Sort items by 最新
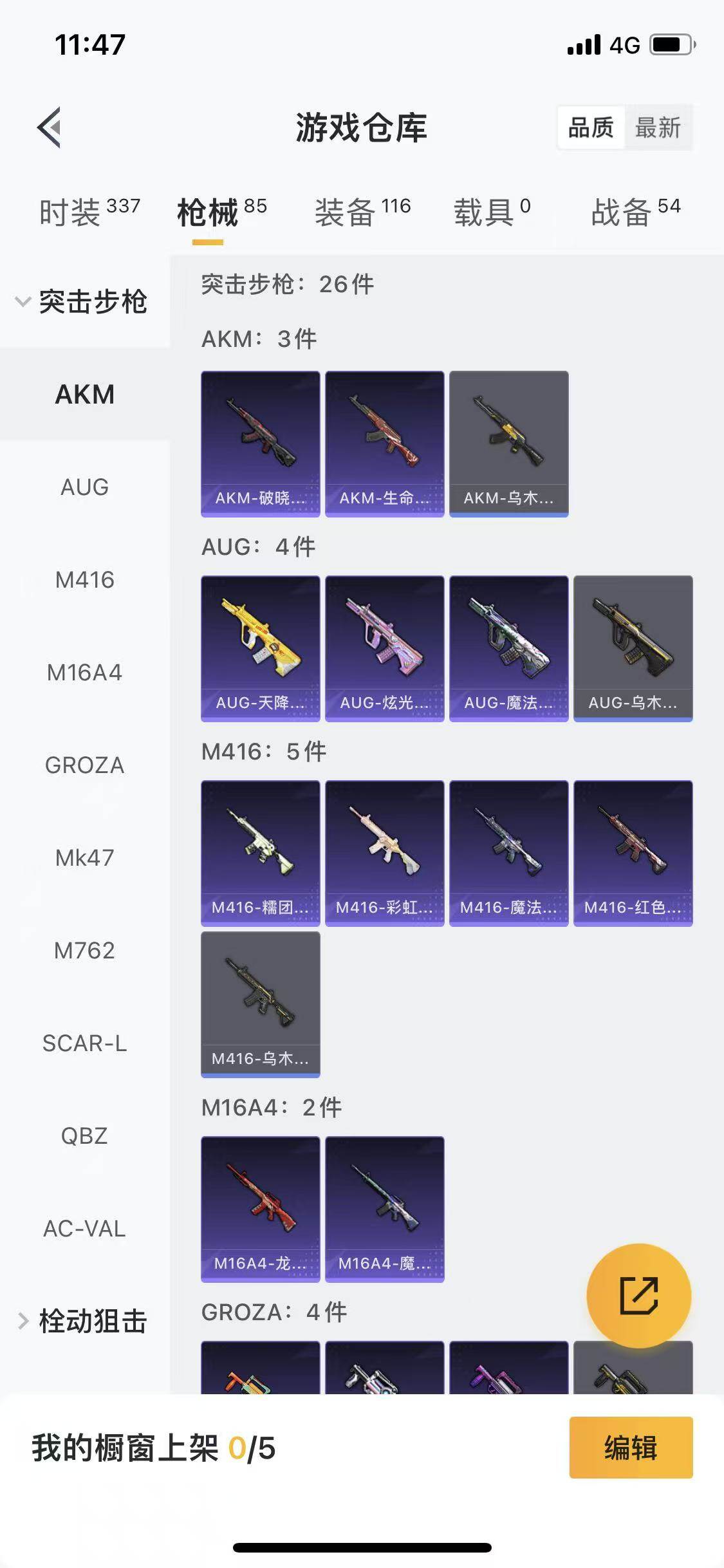The width and height of the screenshot is (724, 1568). (657, 128)
